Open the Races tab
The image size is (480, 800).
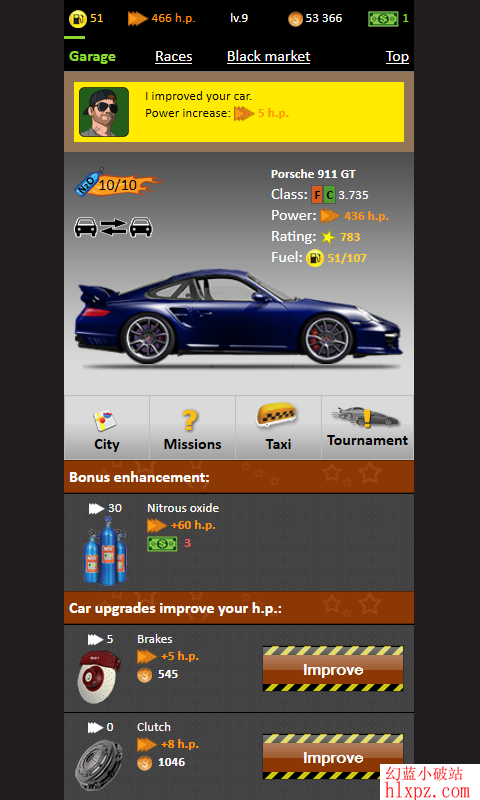coord(173,57)
